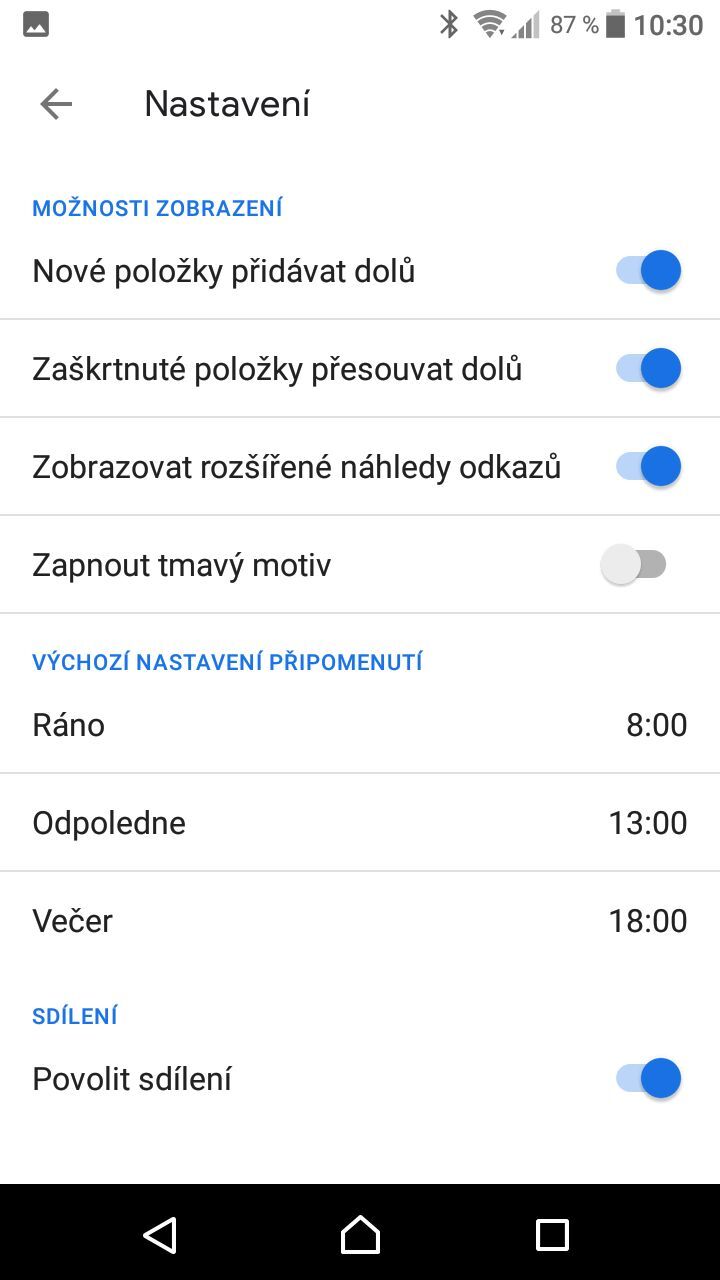Tap the Nastavení title in the header
Viewport: 720px width, 1280px height.
tap(226, 103)
